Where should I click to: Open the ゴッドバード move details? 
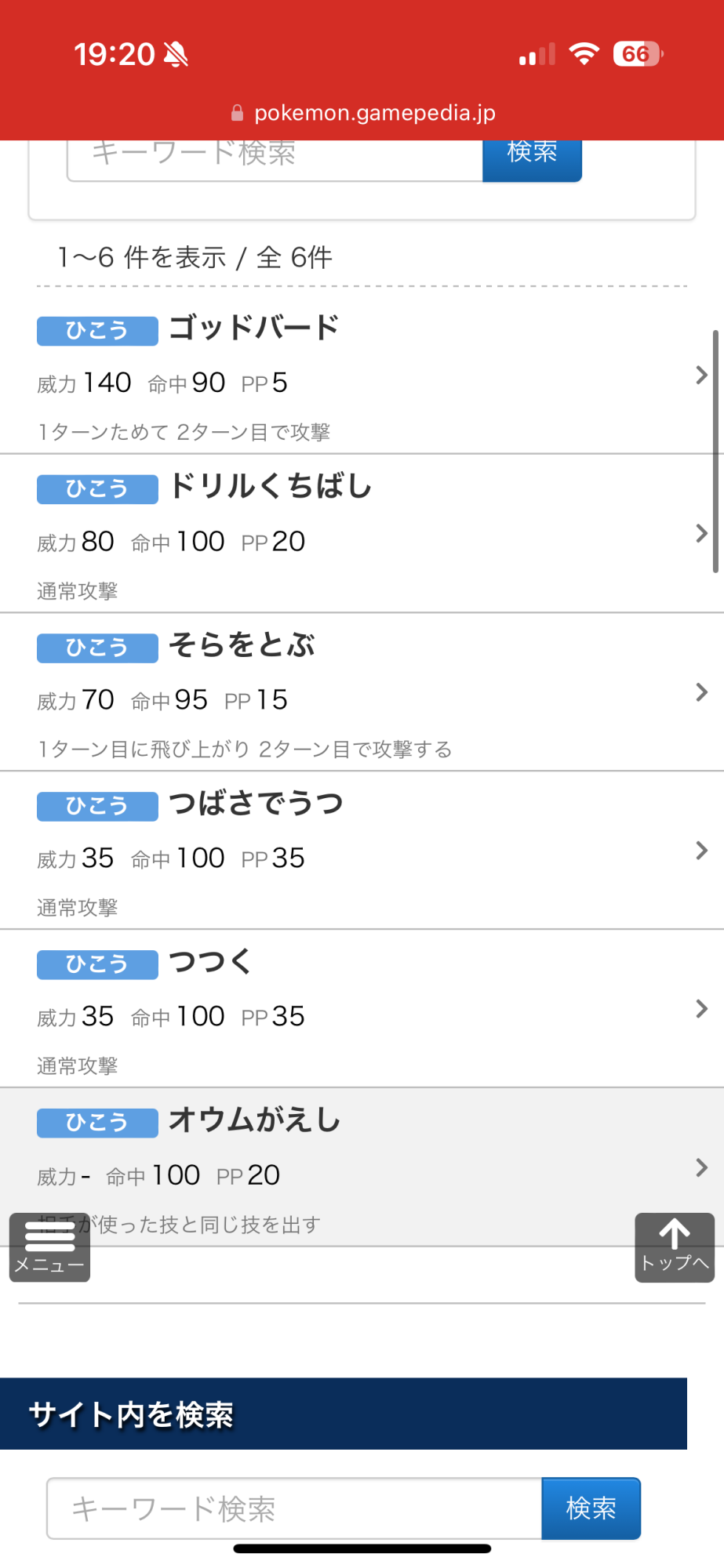[361, 376]
